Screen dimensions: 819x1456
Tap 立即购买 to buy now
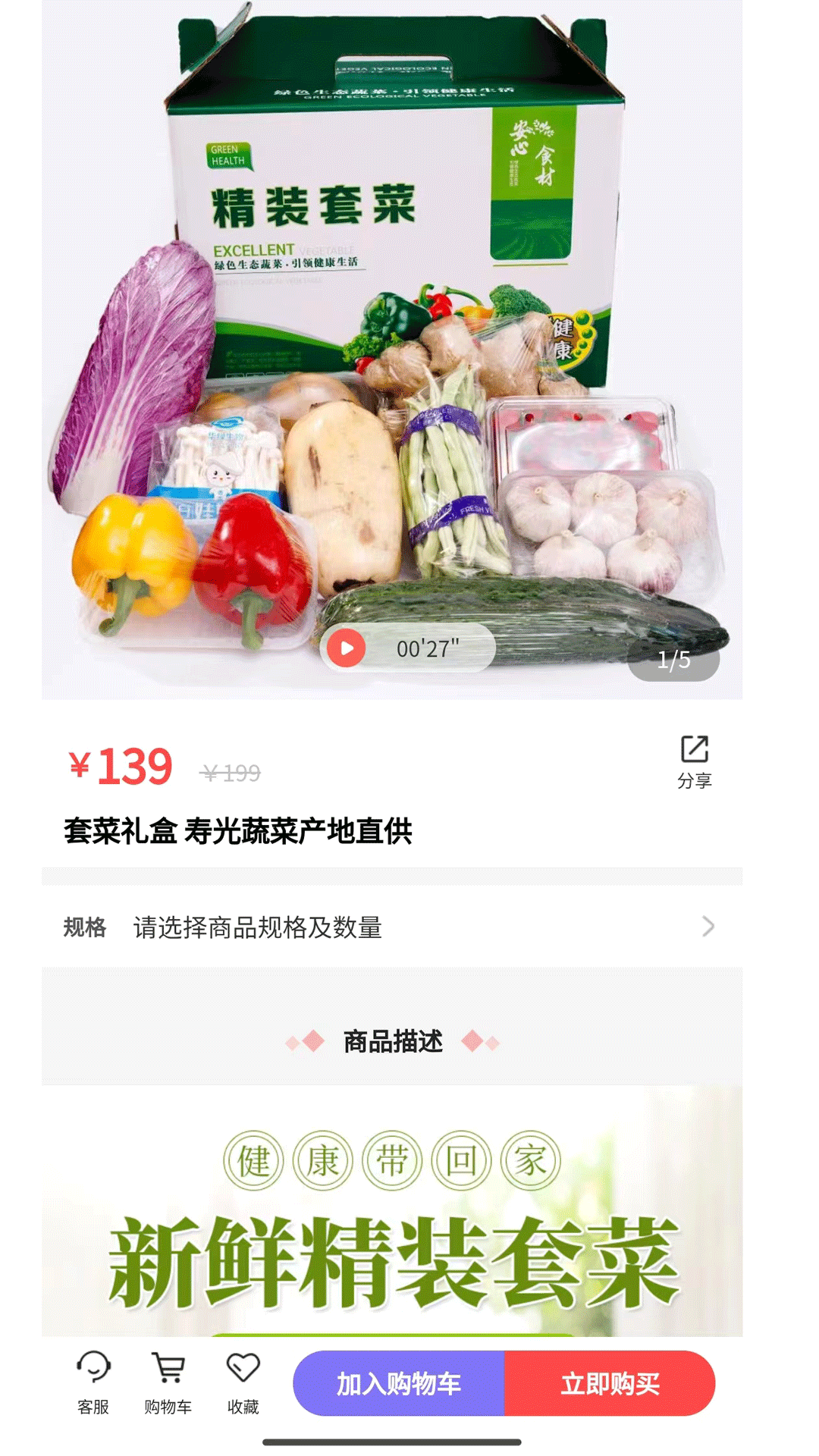[x=610, y=1384]
